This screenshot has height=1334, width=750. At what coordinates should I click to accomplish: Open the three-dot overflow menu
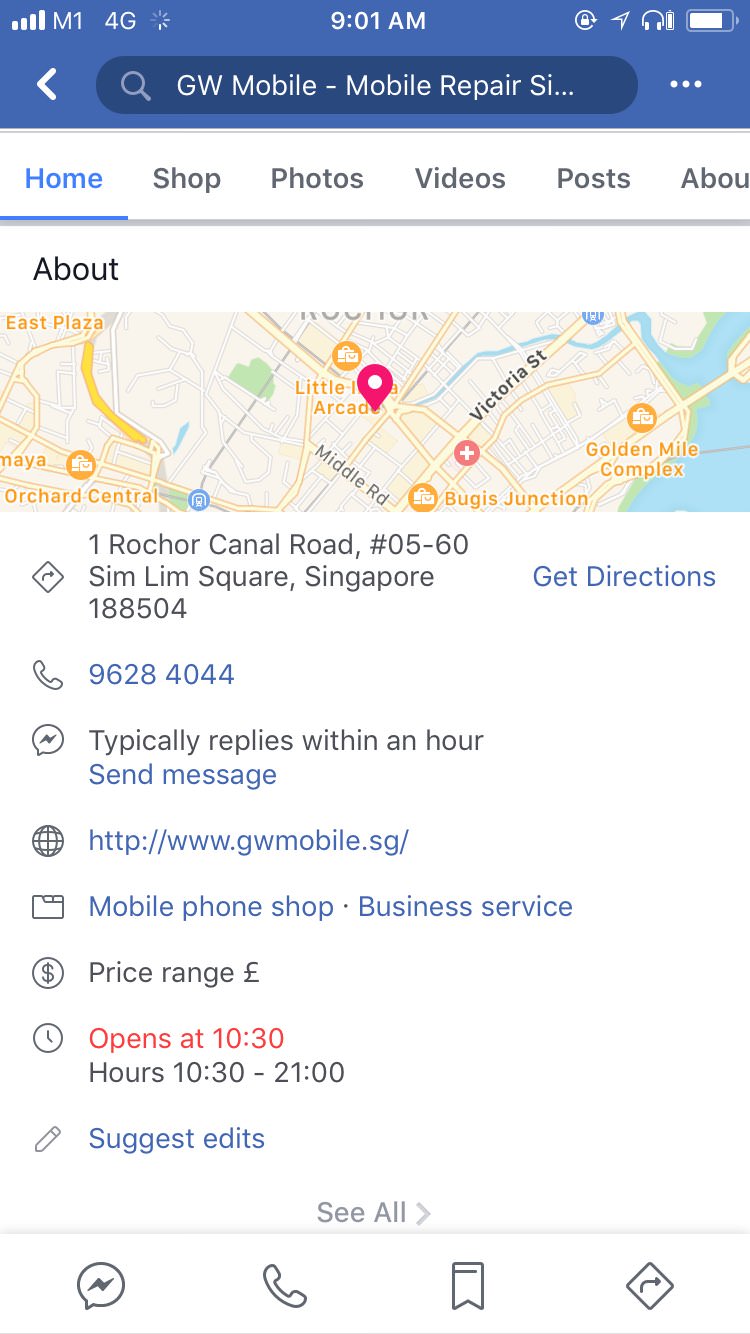click(x=686, y=85)
